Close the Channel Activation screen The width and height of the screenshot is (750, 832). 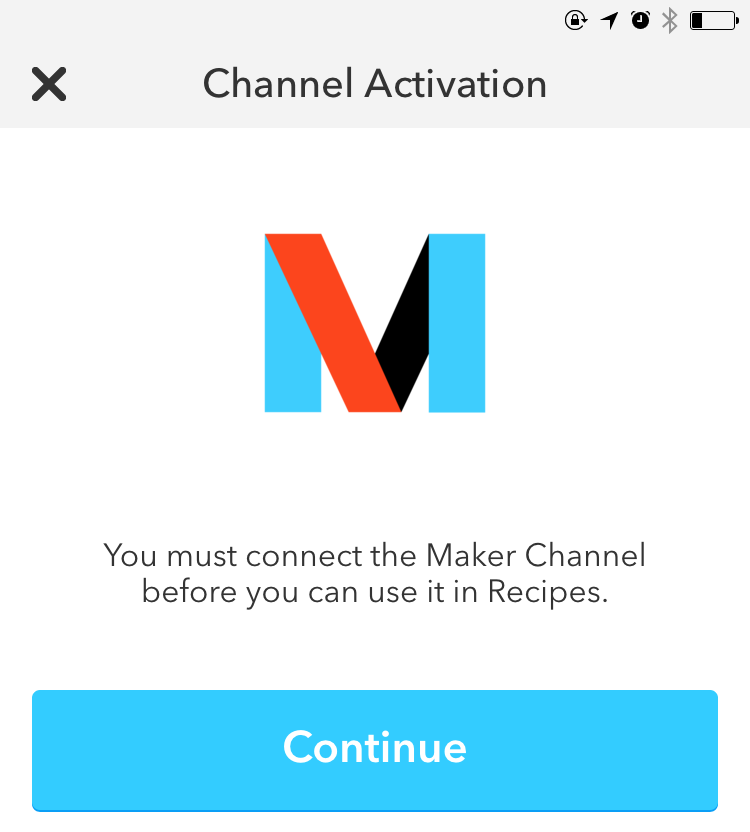(x=48, y=84)
